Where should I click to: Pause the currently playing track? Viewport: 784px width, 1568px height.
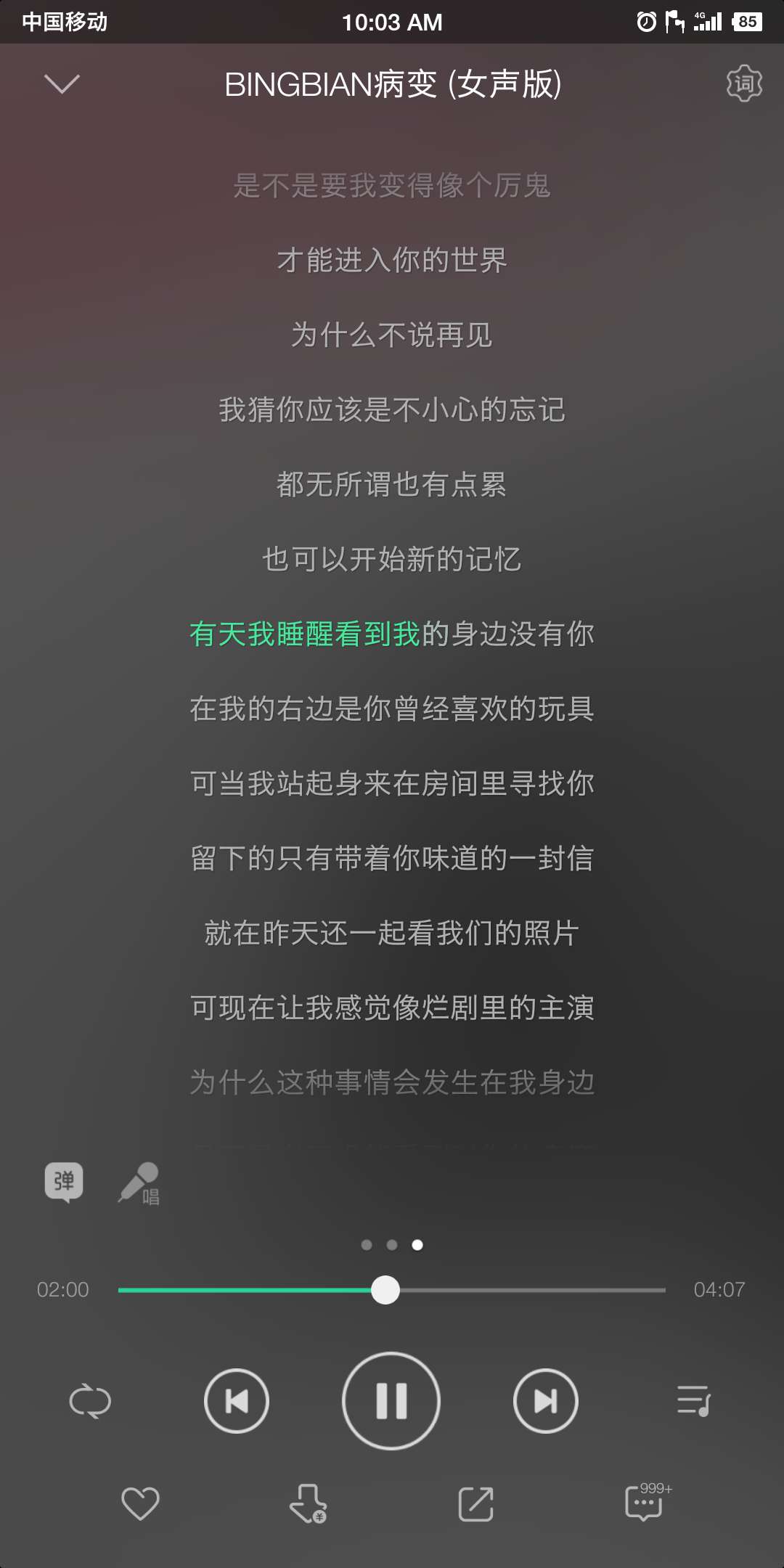pos(391,1401)
